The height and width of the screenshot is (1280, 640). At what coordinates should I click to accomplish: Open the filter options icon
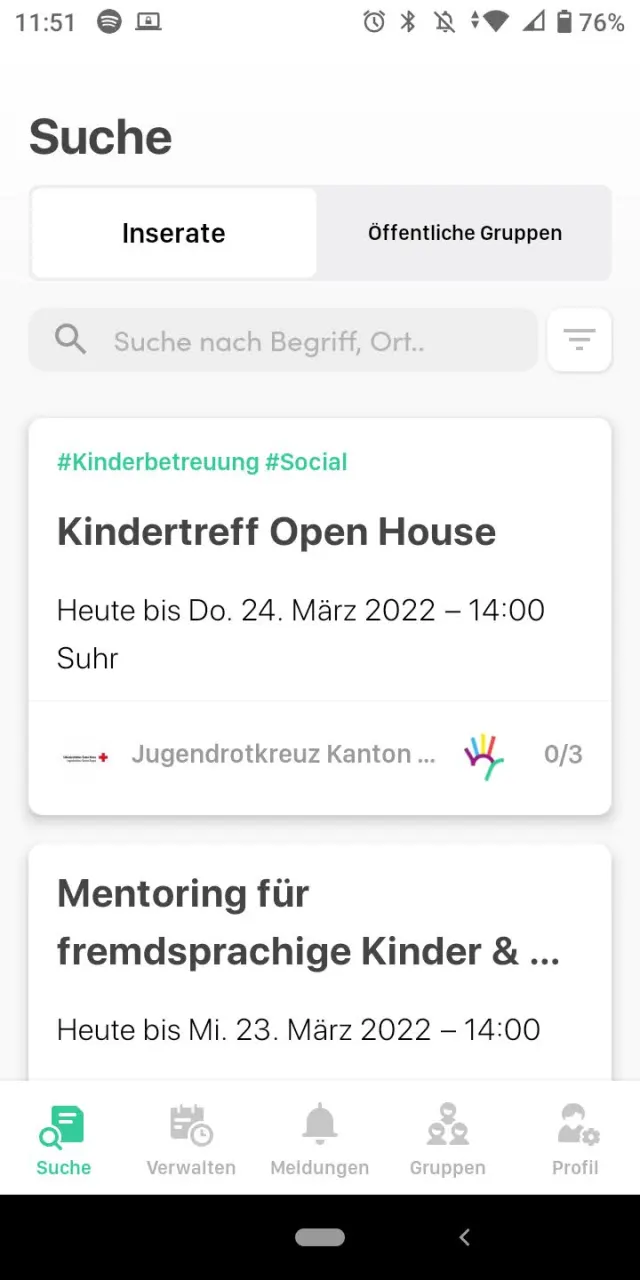579,340
